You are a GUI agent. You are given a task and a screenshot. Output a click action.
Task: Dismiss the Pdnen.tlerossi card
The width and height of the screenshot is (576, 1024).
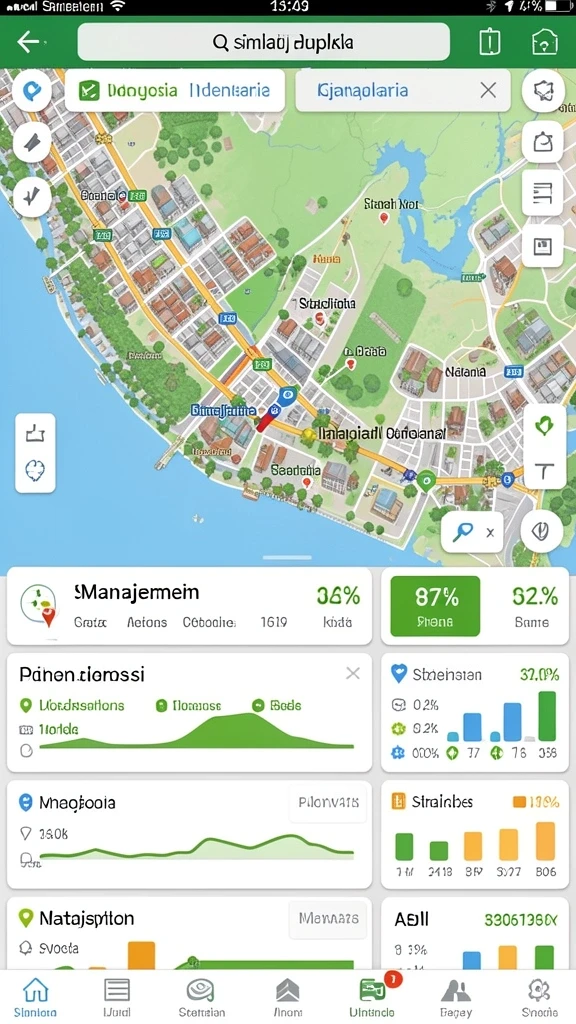[353, 673]
